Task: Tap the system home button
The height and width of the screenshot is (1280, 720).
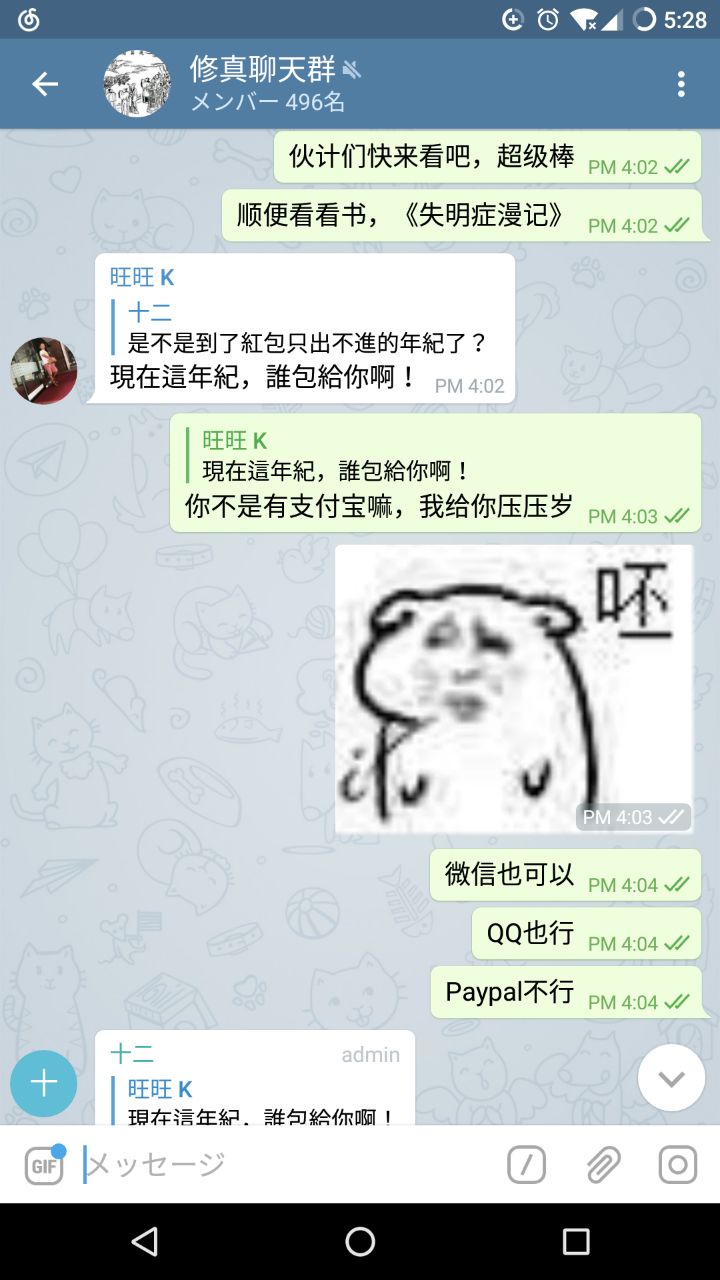Action: (360, 1242)
